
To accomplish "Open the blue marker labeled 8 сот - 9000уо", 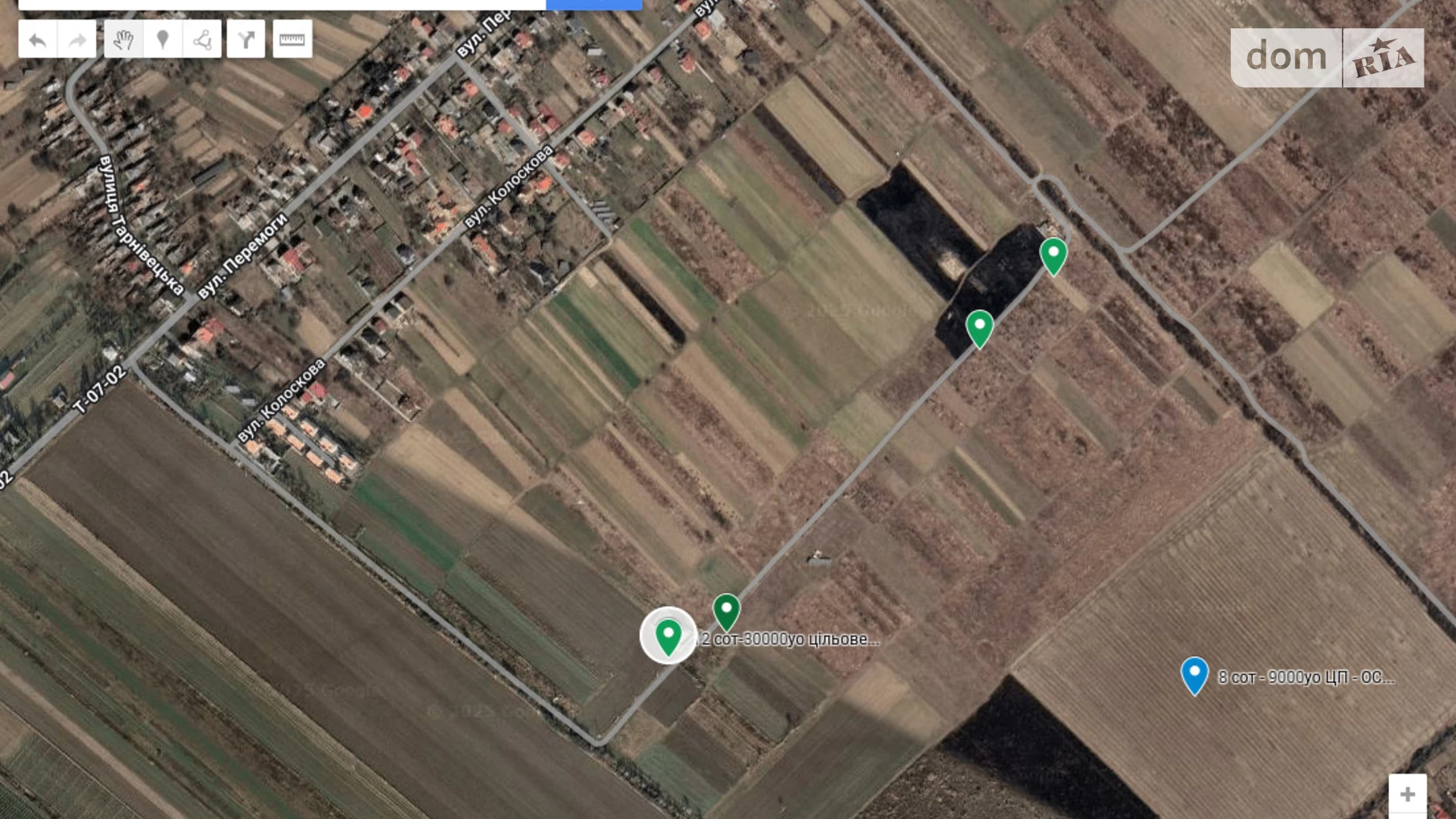I will [x=1194, y=674].
